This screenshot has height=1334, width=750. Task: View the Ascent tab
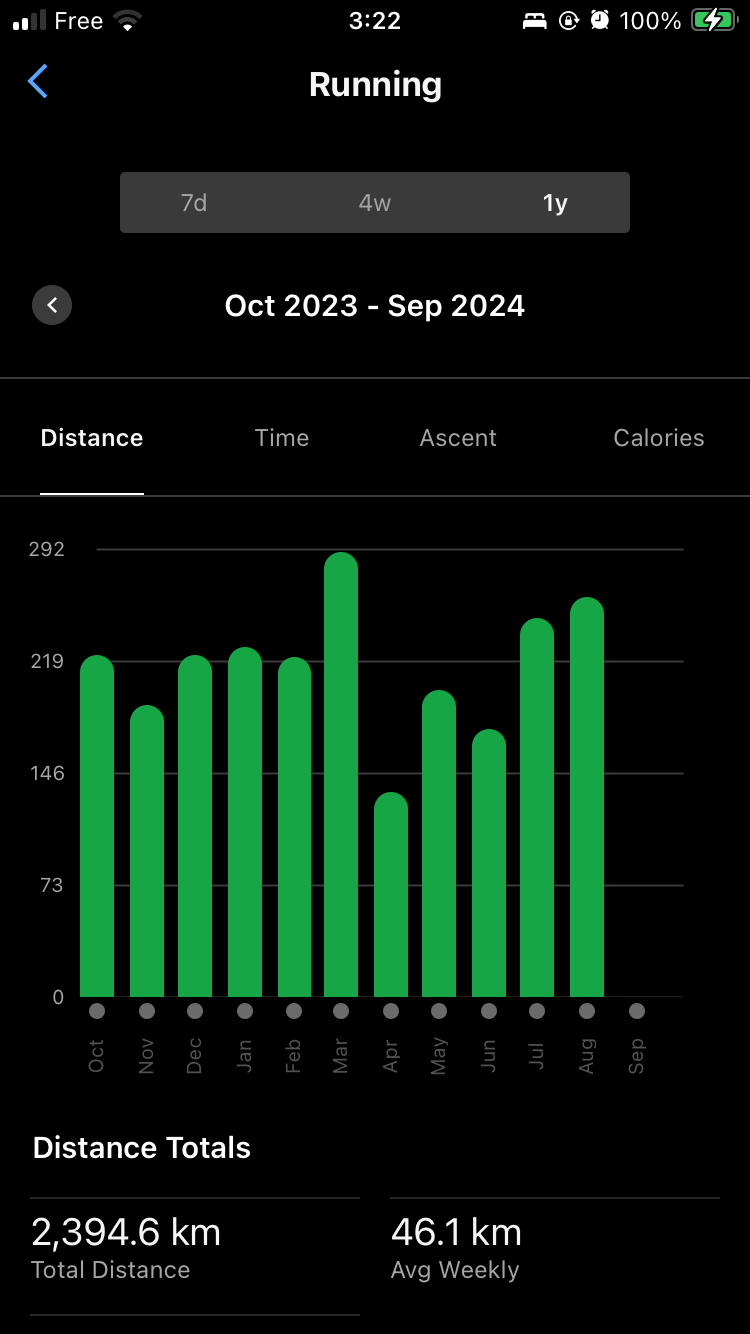(x=458, y=438)
